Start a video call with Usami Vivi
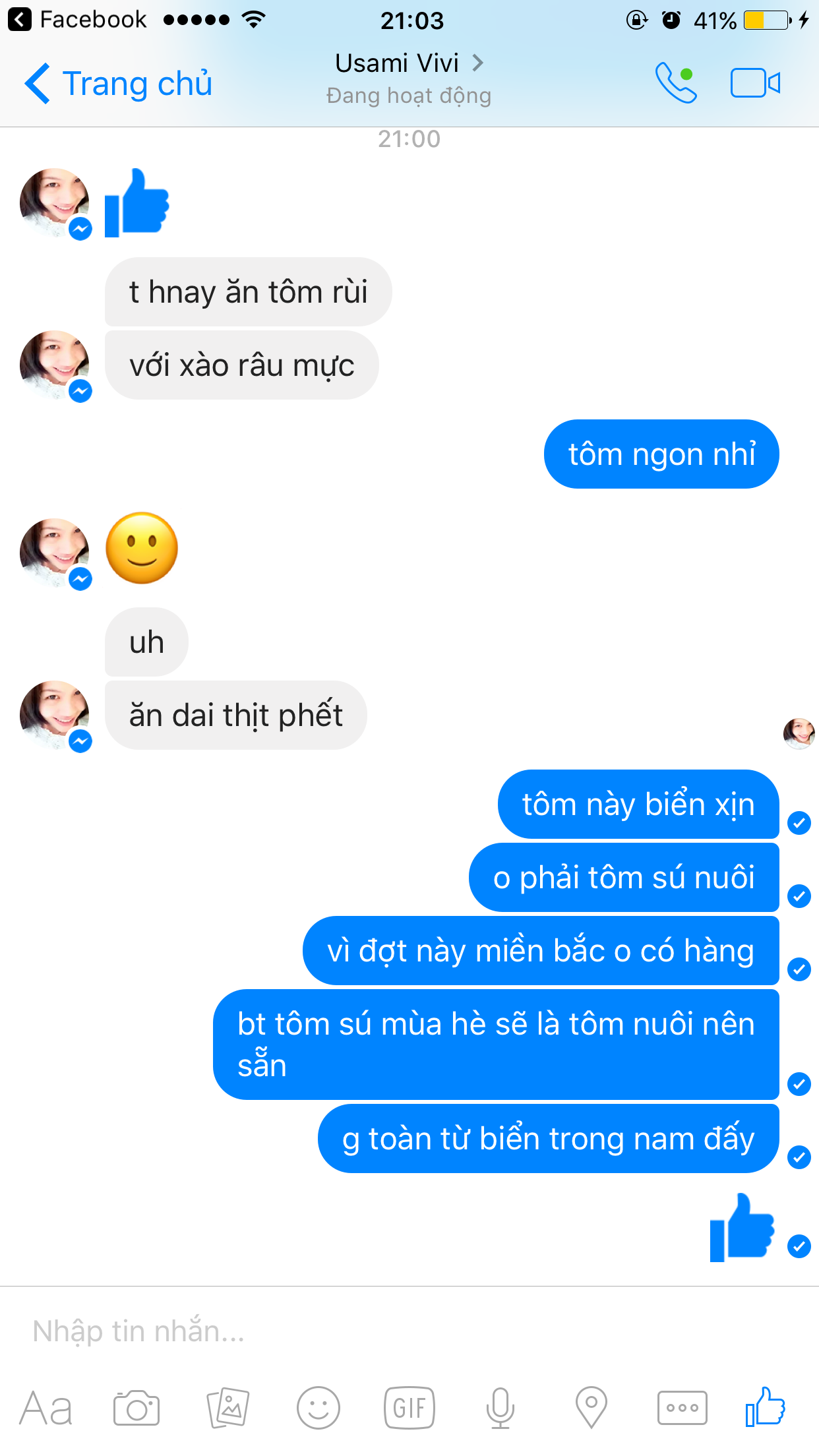Screen dimensions: 819x1456 [755, 83]
